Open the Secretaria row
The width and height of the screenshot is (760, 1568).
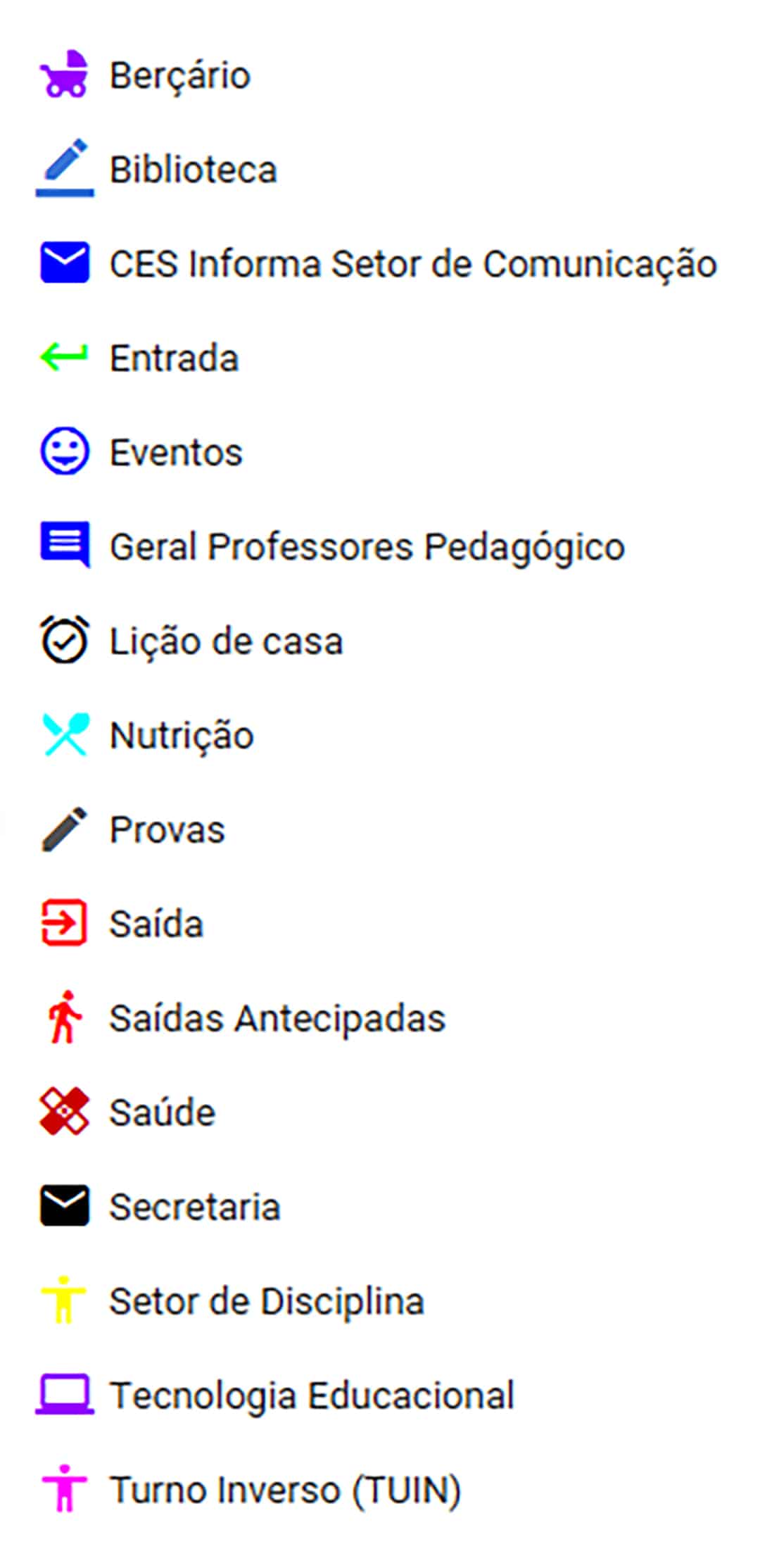pos(194,1207)
